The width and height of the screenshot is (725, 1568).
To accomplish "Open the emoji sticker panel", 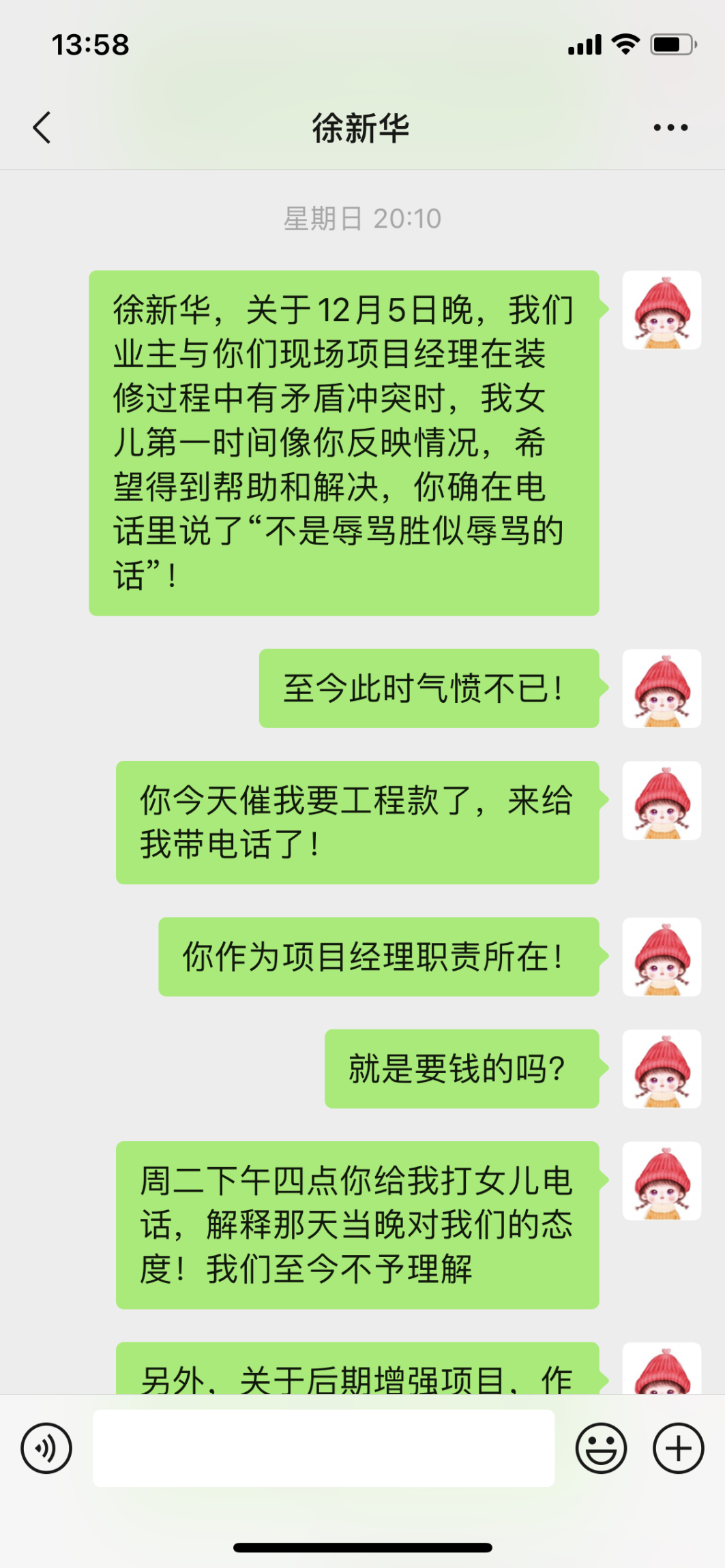I will pos(601,1448).
